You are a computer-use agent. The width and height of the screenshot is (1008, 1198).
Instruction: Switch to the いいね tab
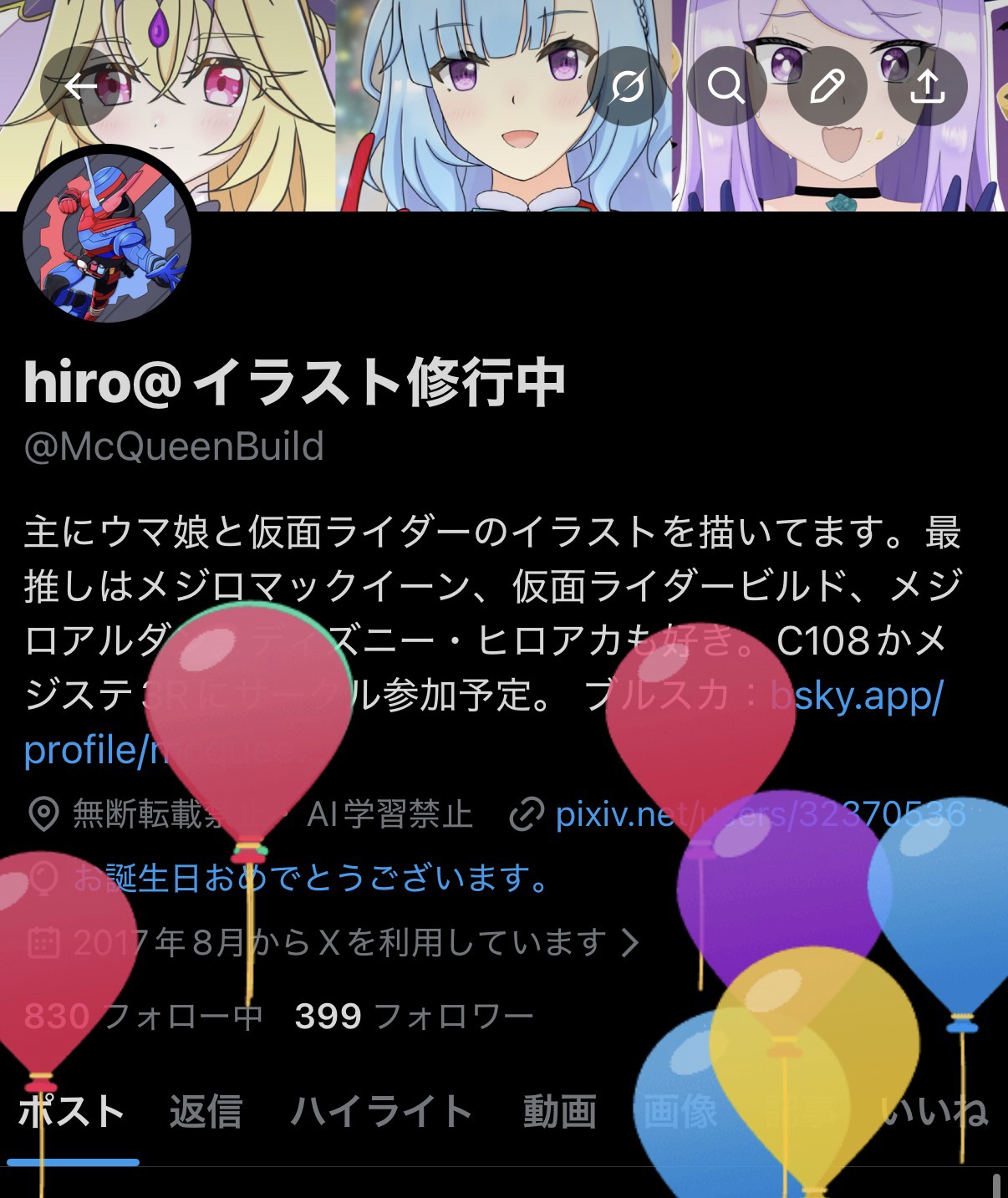934,1112
